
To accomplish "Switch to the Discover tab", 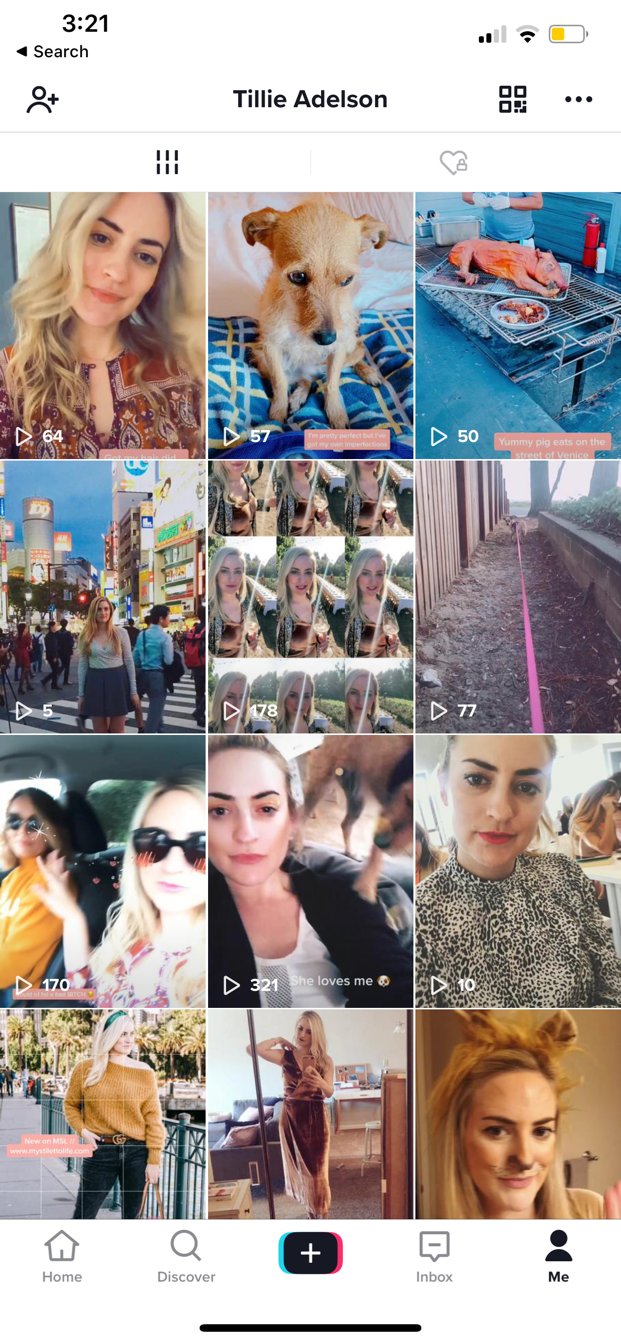I will [x=186, y=1257].
